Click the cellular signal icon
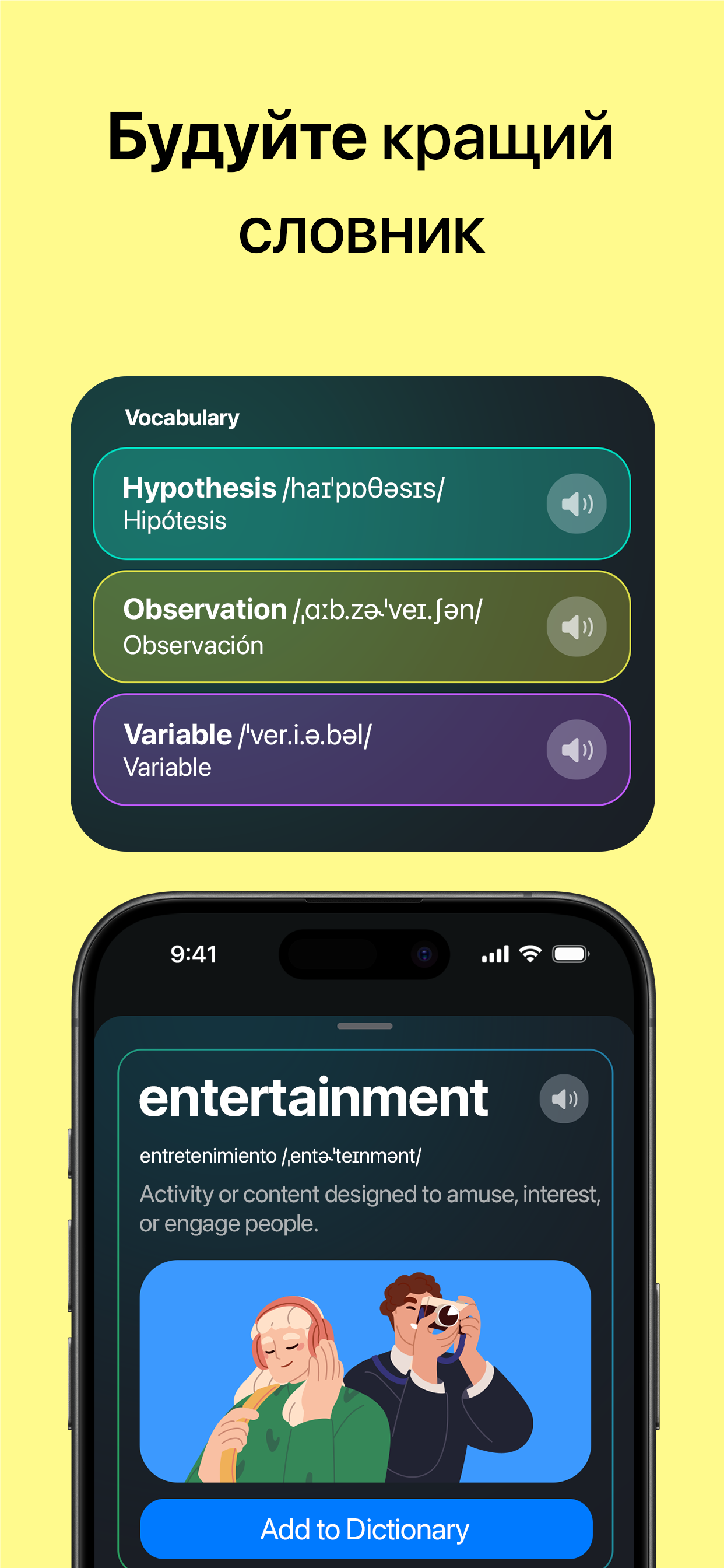724x1568 pixels. click(x=495, y=954)
